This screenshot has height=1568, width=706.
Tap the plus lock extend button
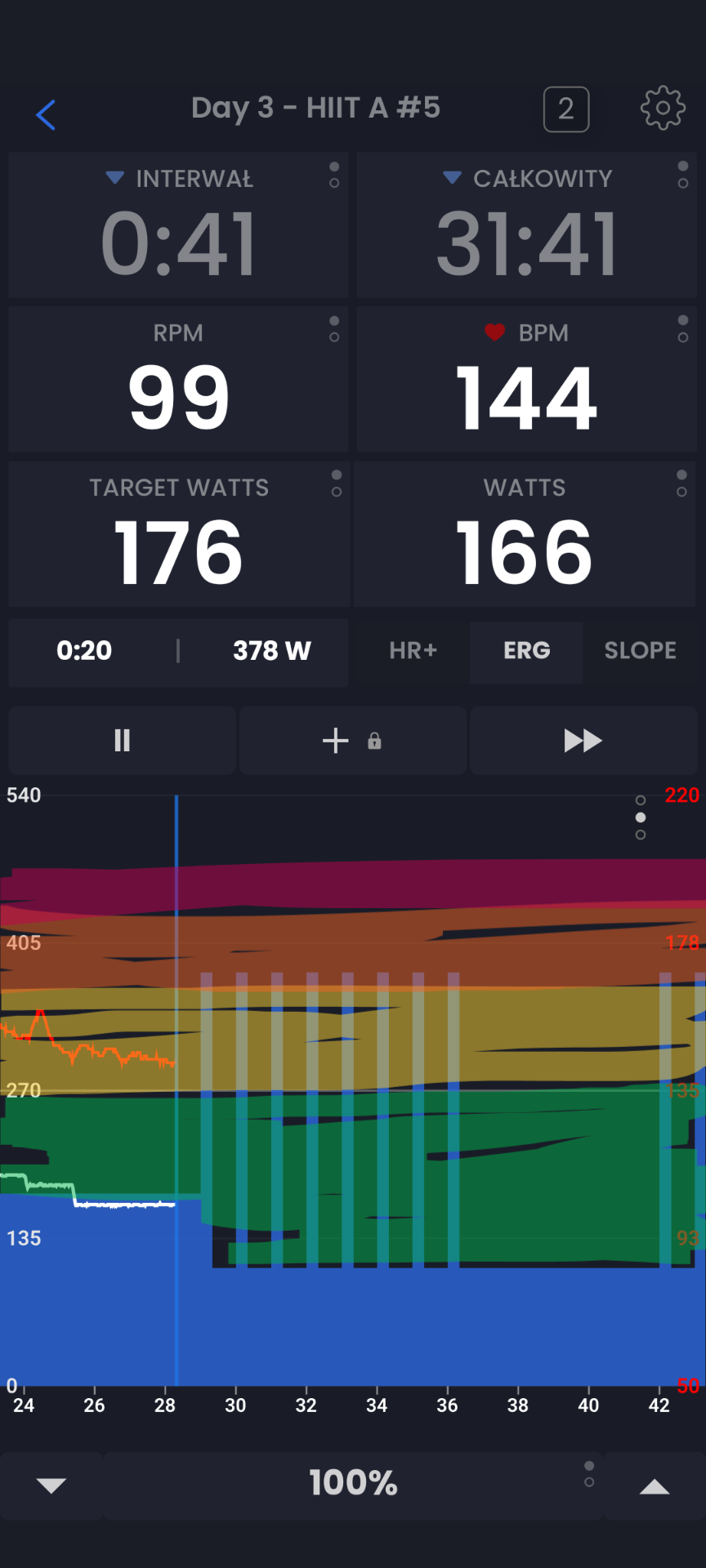point(352,741)
